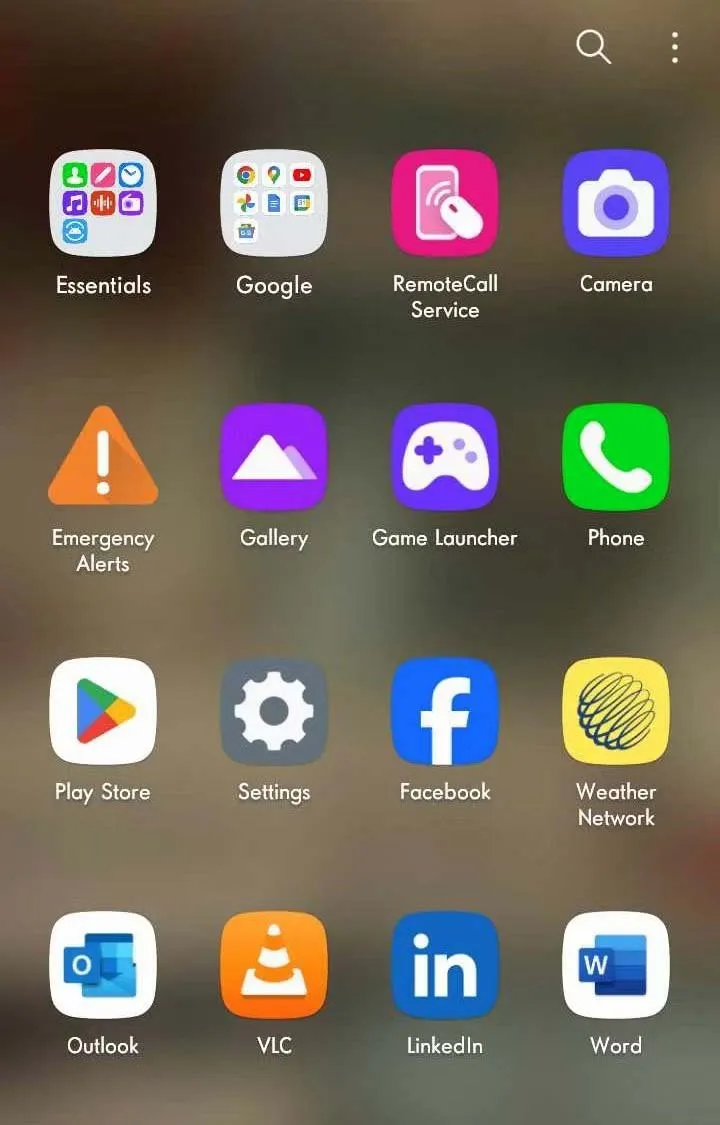Open the Phone dialer app
Viewport: 720px width, 1125px height.
point(616,457)
